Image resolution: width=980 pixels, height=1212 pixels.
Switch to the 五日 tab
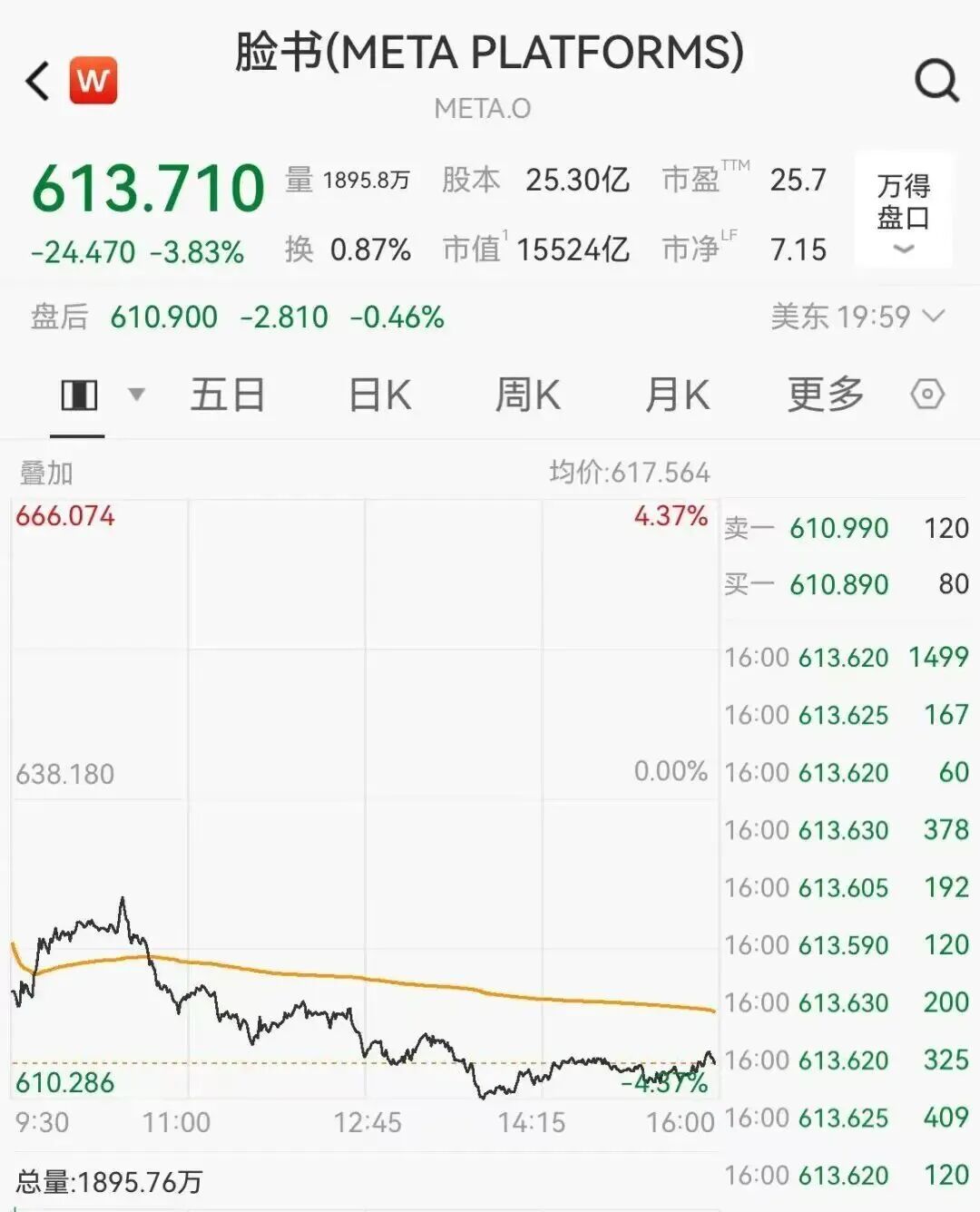point(228,395)
